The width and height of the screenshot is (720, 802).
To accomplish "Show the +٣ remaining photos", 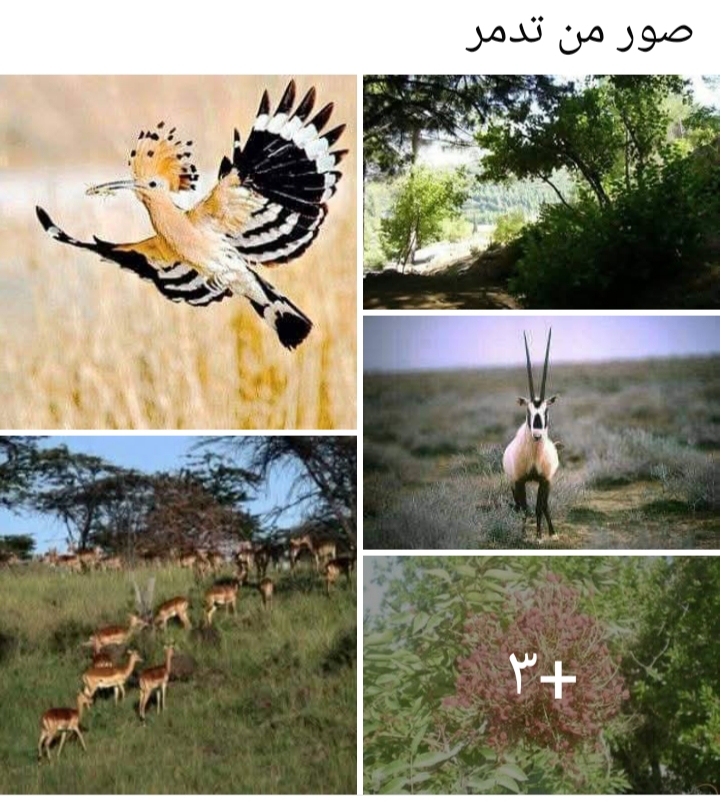I will tap(541, 676).
